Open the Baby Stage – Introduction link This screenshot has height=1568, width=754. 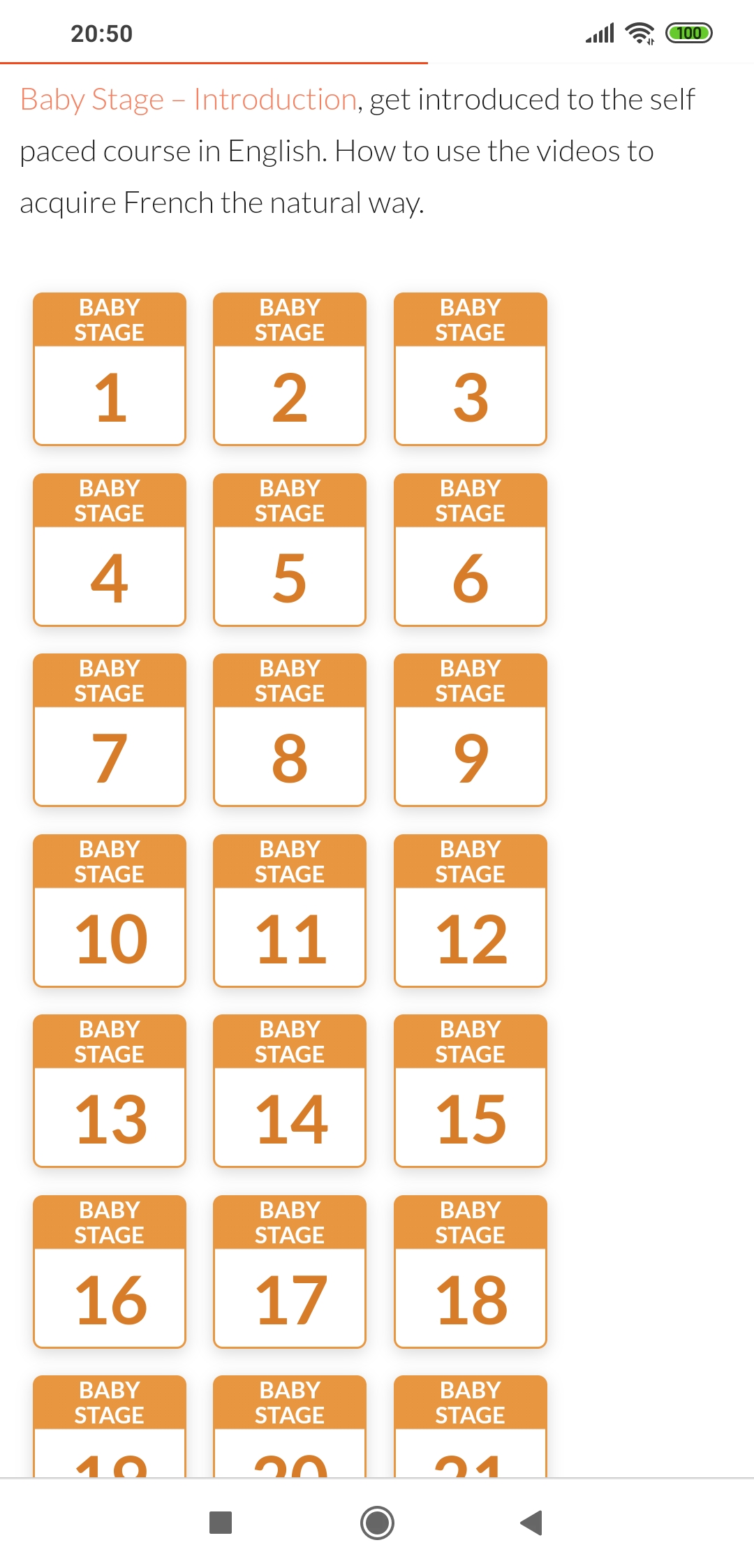pyautogui.click(x=188, y=100)
